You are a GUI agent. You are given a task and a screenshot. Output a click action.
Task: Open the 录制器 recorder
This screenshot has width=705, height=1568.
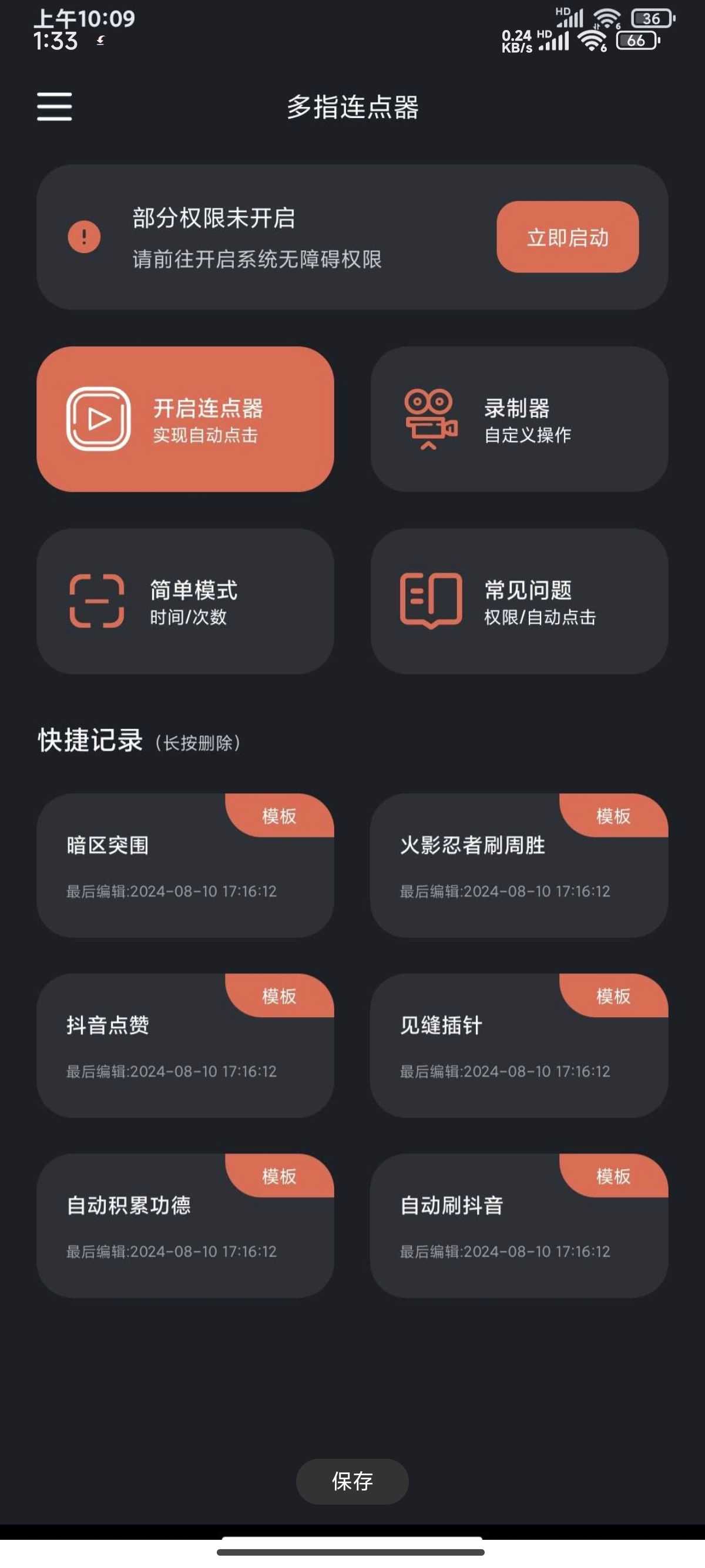click(519, 419)
